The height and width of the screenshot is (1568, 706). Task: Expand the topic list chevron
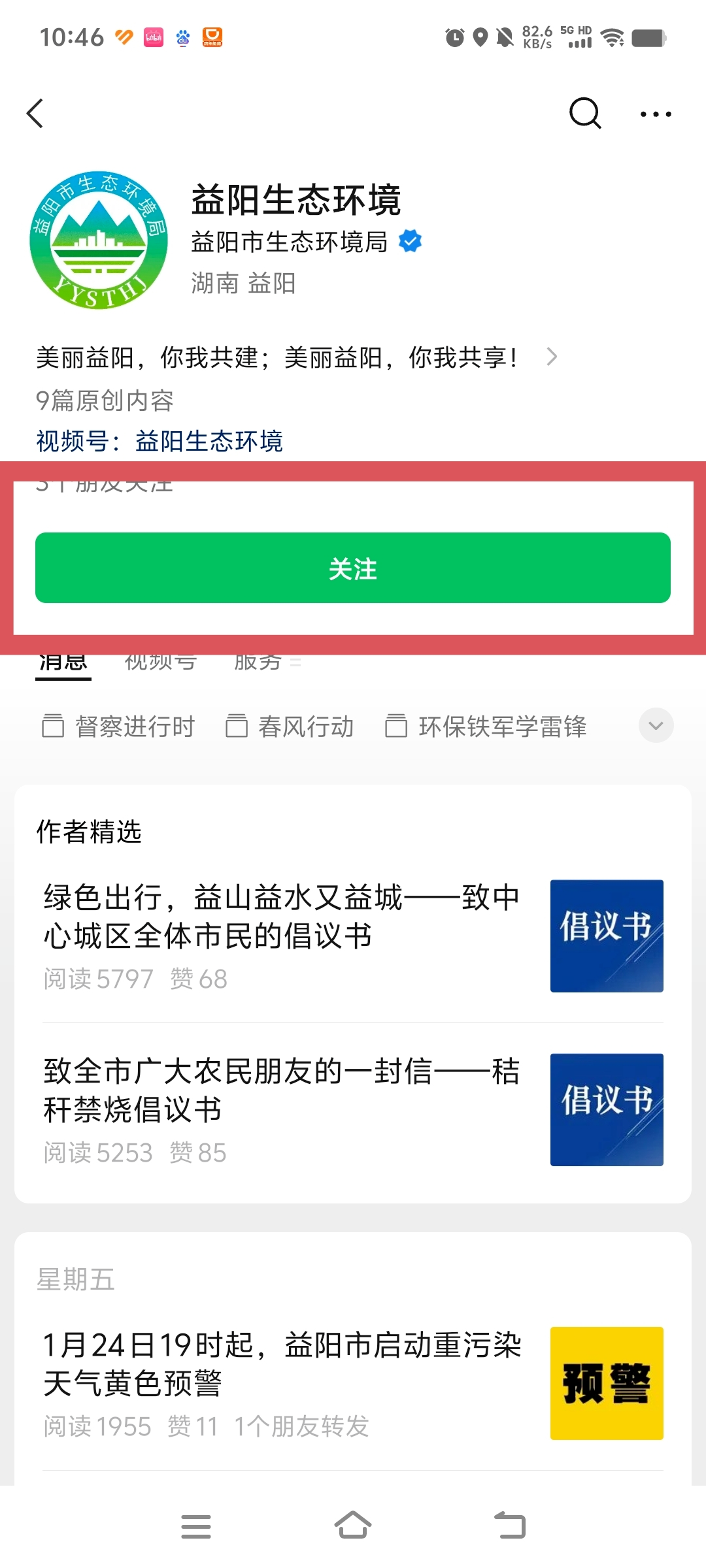pos(656,725)
